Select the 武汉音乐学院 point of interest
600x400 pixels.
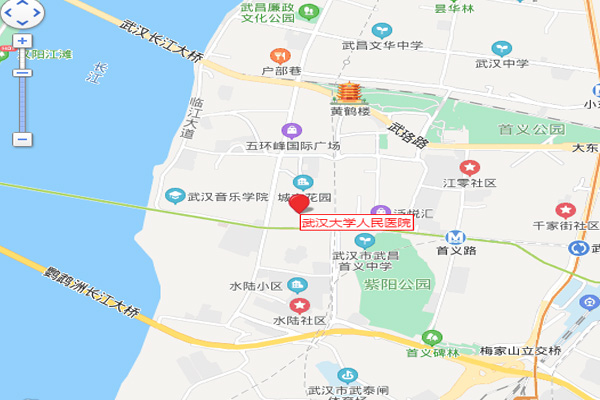point(176,196)
